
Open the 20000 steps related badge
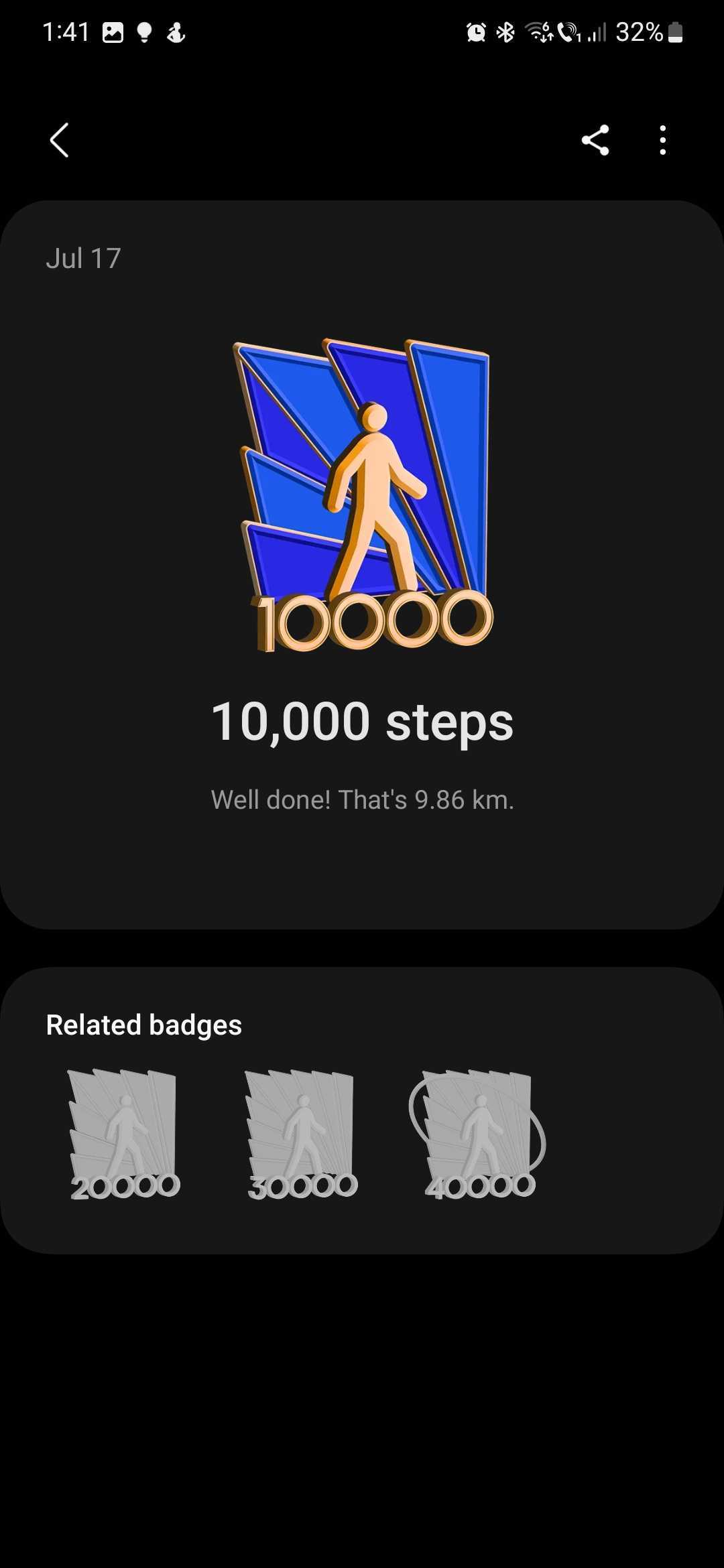pyautogui.click(x=125, y=1134)
